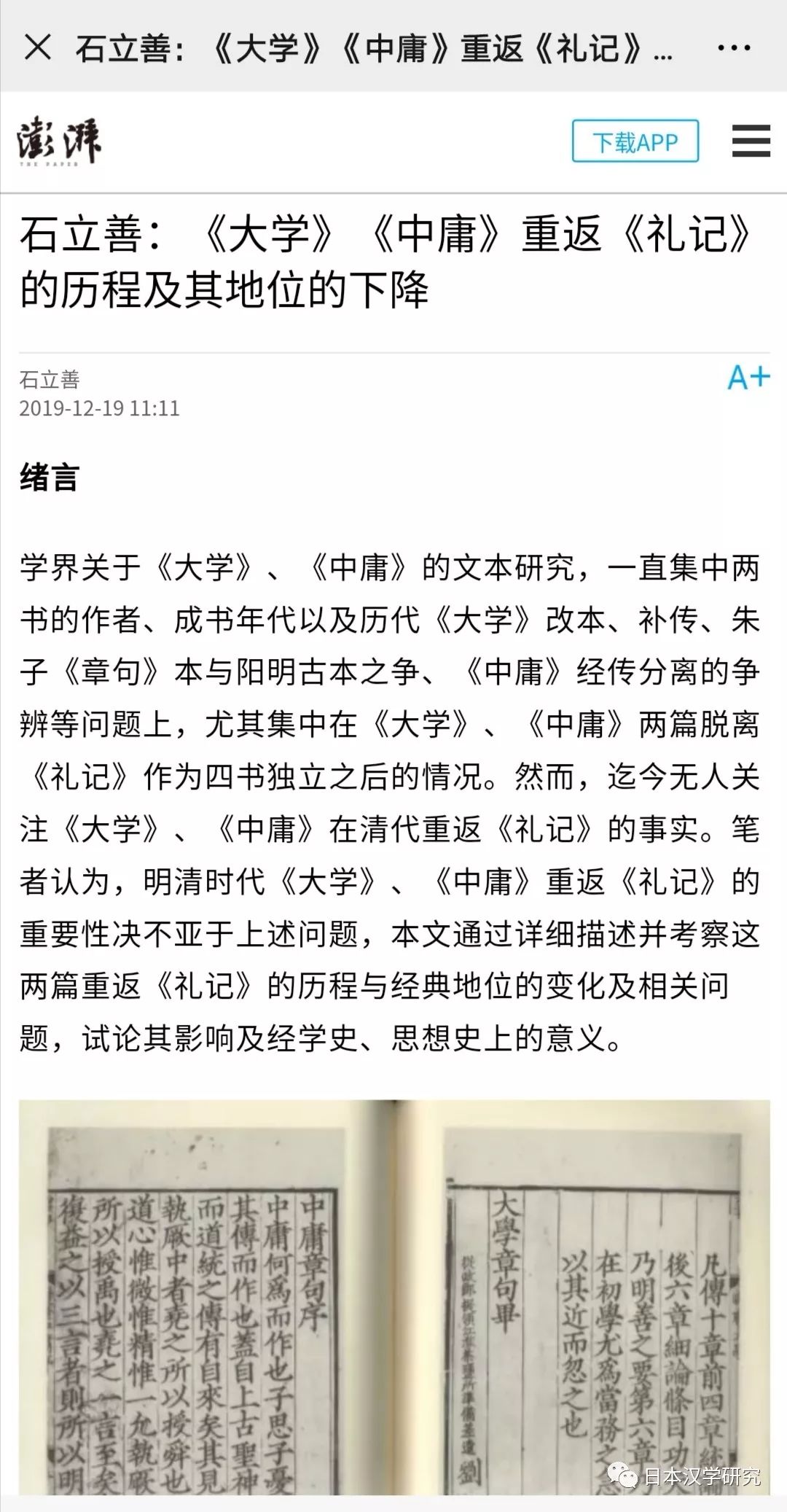
Task: Tap the 下载APP button
Action: pyautogui.click(x=635, y=141)
